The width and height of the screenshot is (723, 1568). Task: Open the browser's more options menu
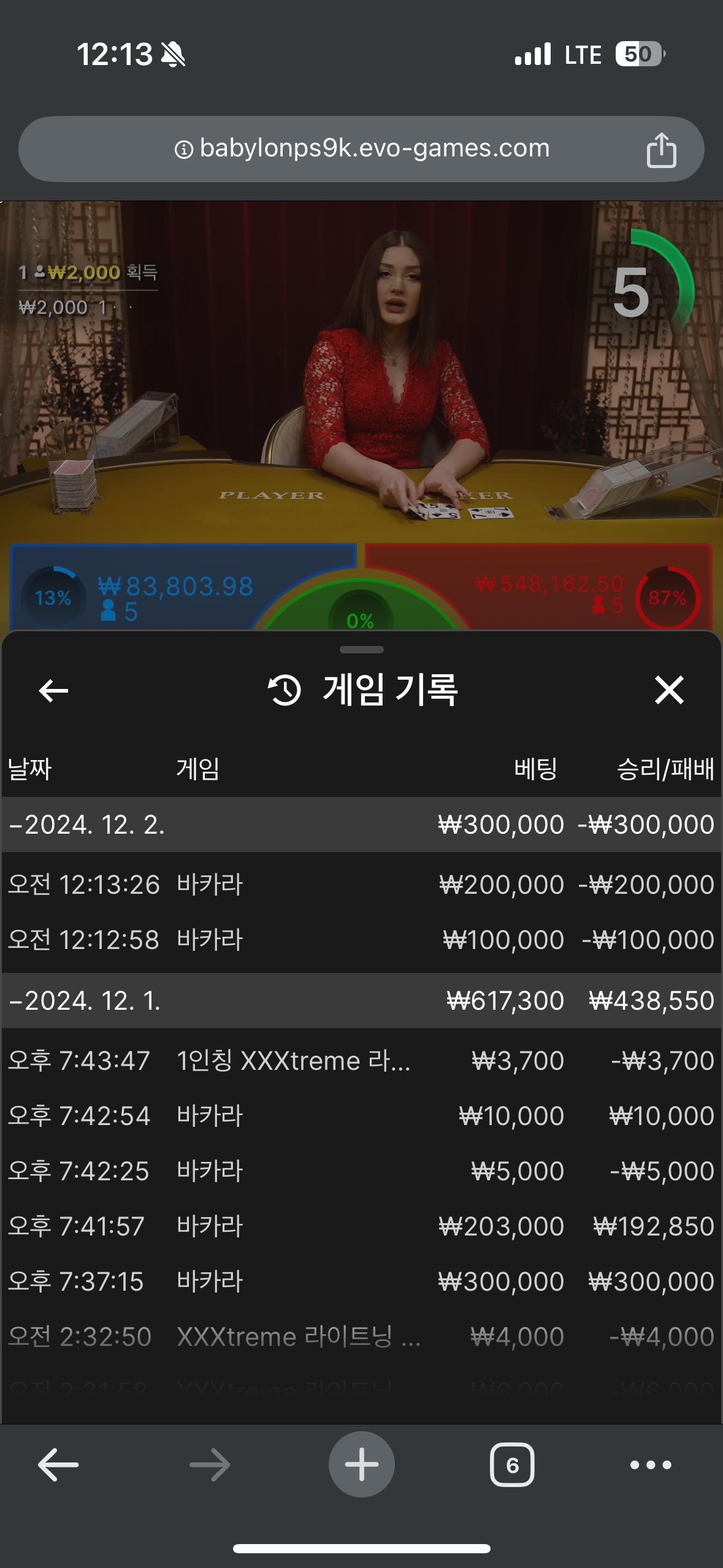point(651,1465)
